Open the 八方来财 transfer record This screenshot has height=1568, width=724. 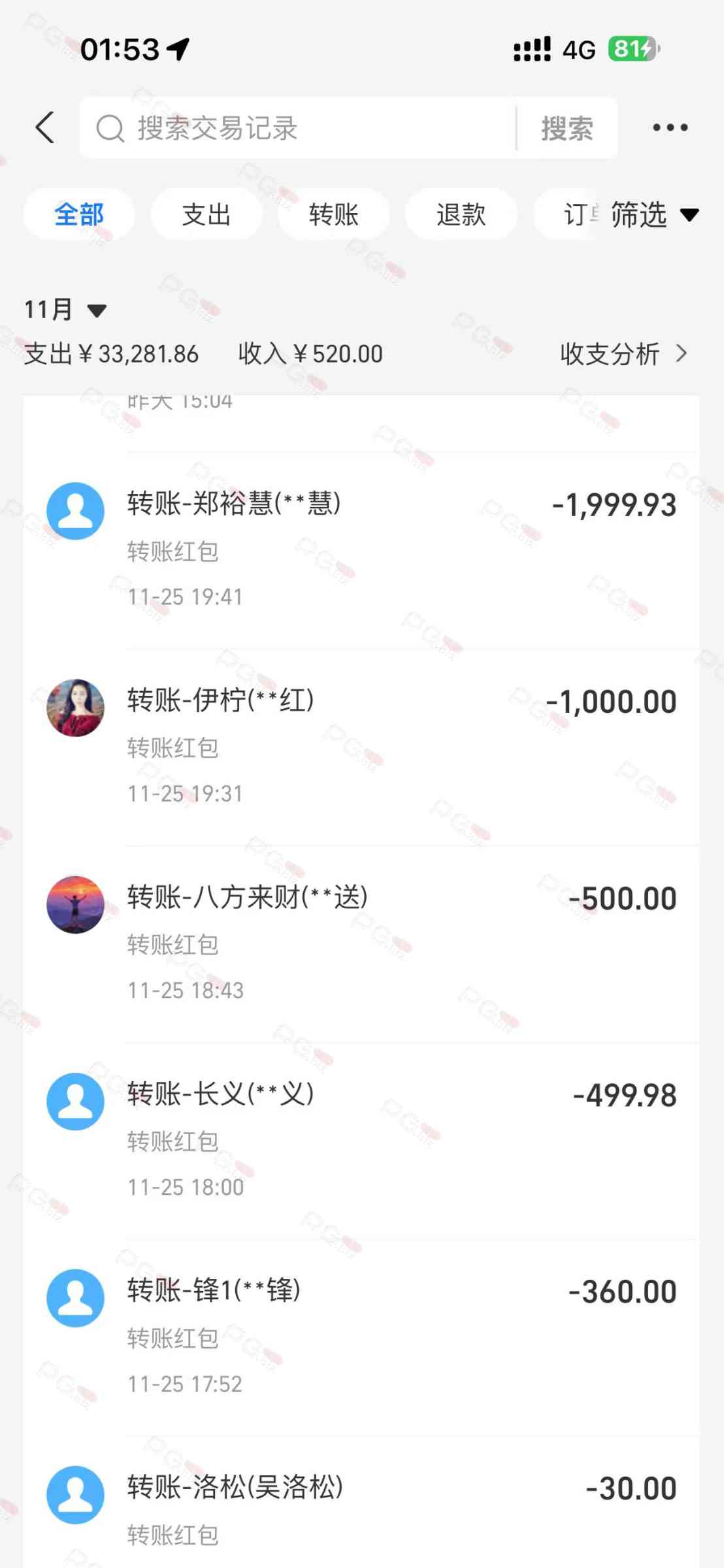pyautogui.click(x=361, y=943)
